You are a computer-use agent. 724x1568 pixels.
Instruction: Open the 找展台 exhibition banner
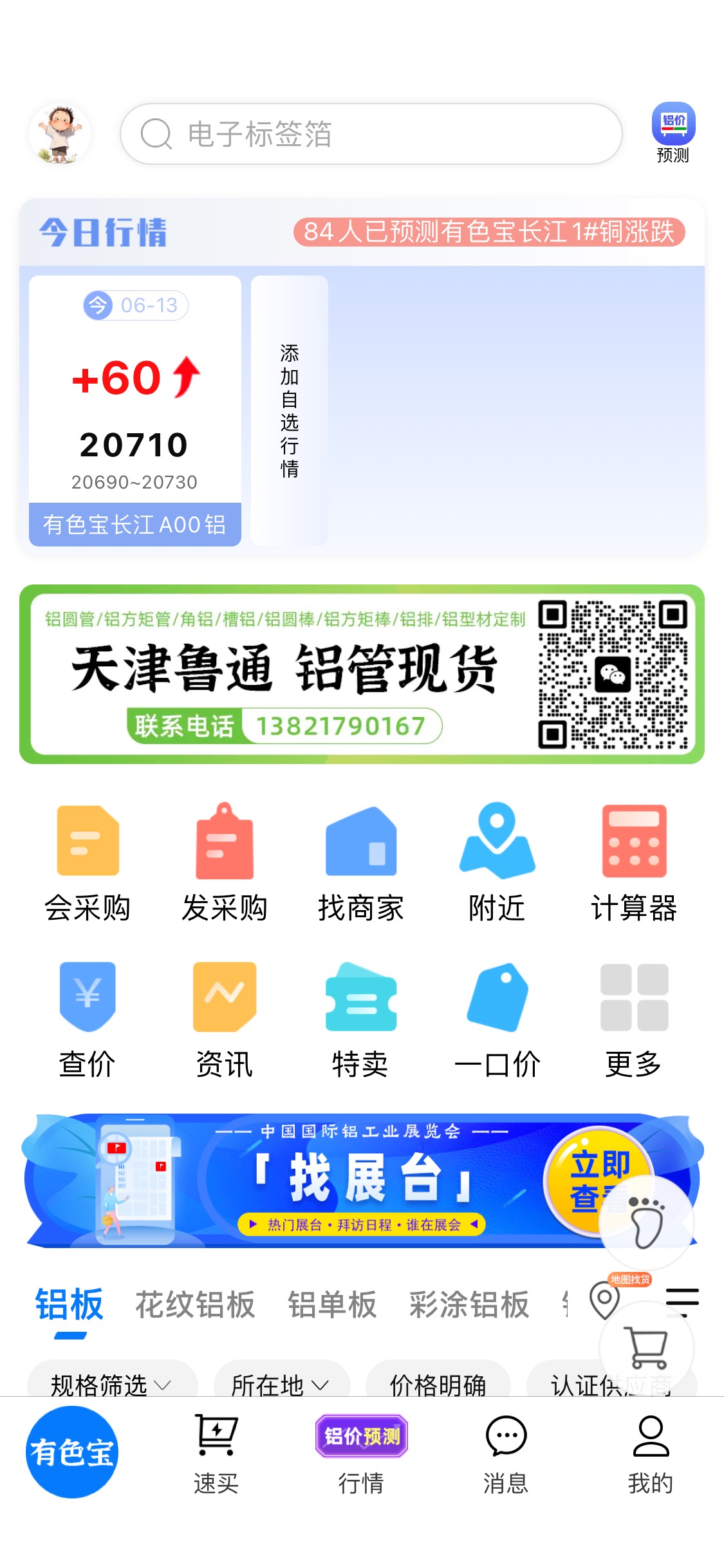362,1181
